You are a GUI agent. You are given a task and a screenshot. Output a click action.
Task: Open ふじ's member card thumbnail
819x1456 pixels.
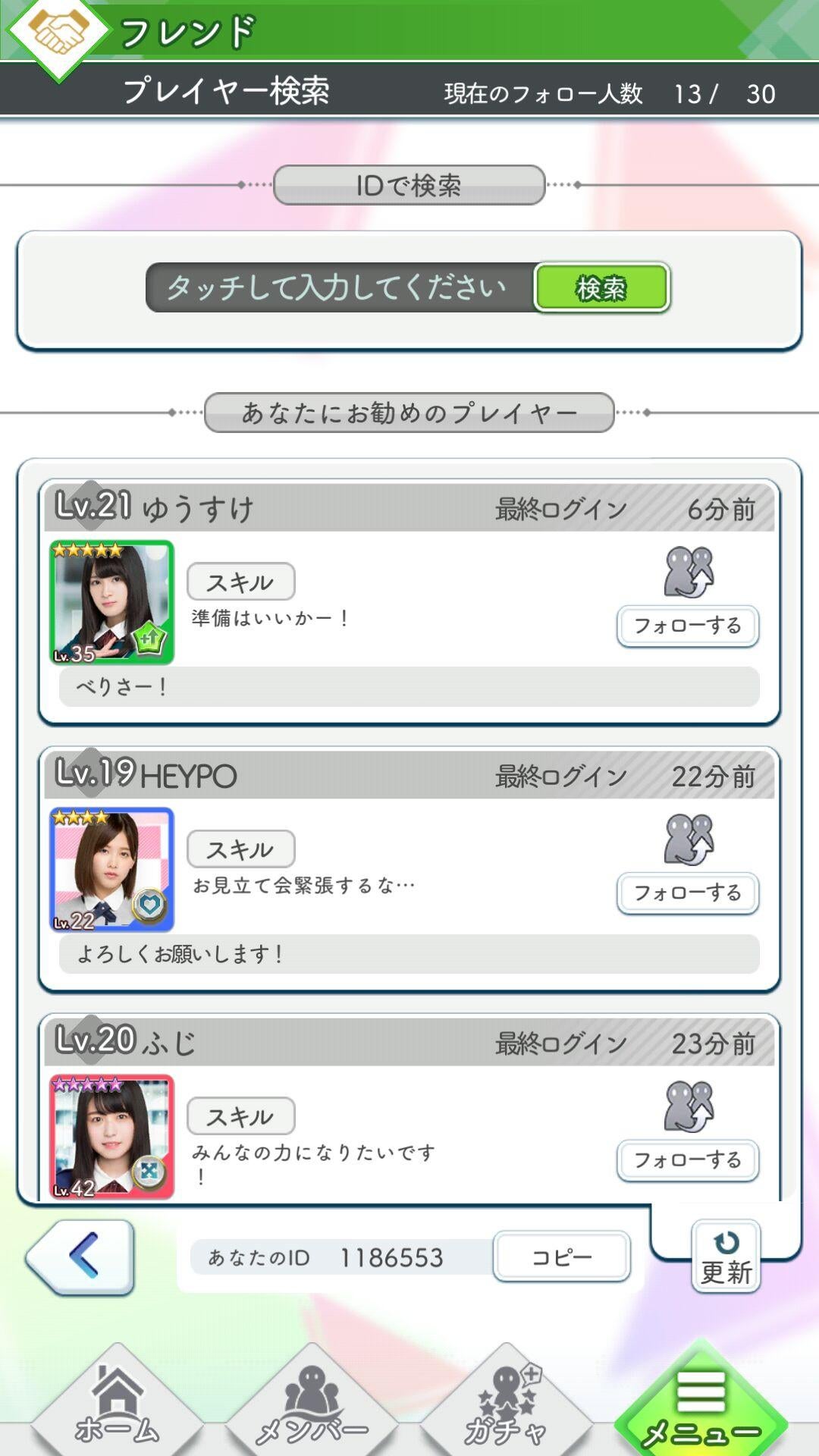112,1137
